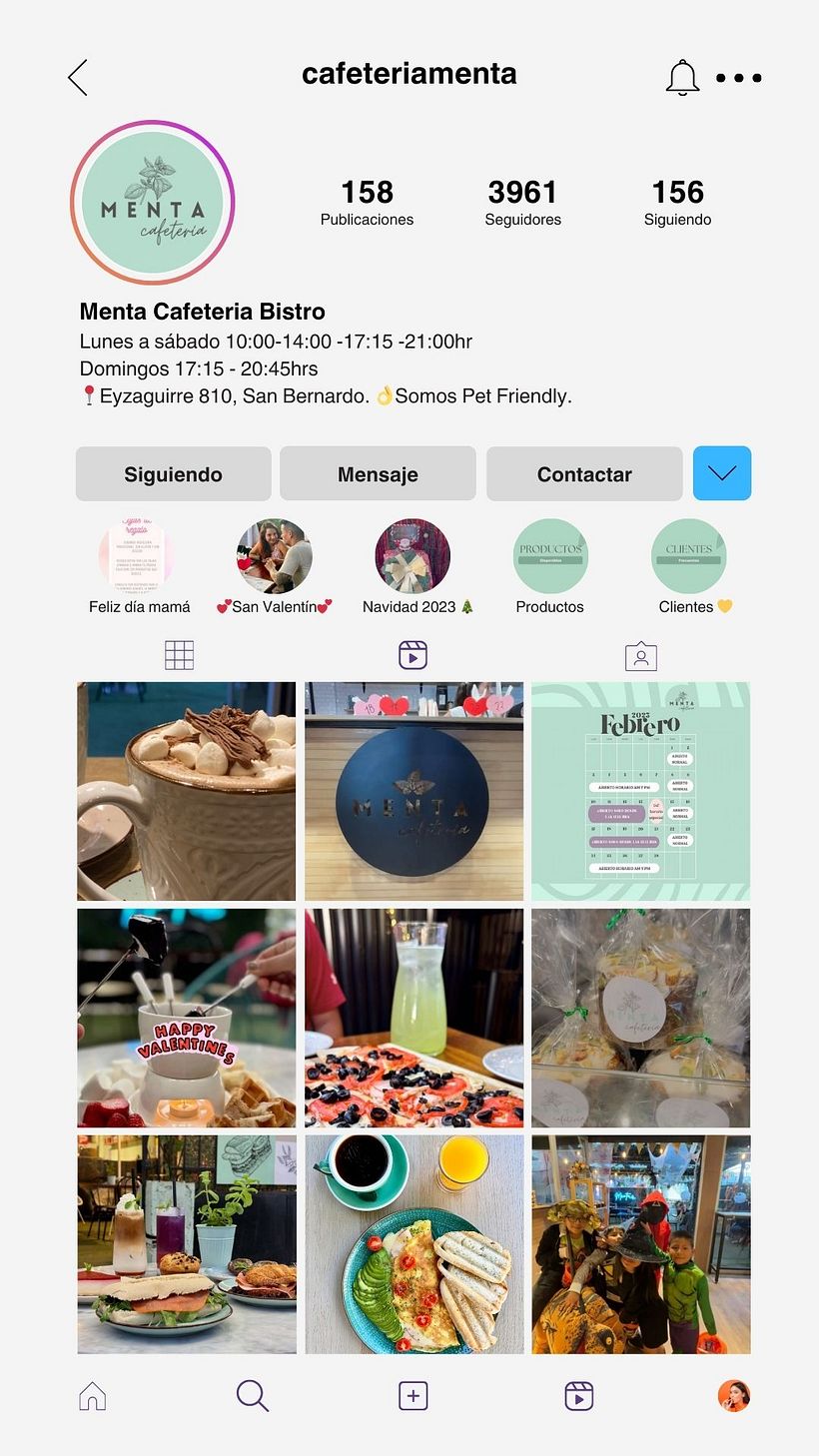Expand the blue suggestions chevron

(721, 473)
